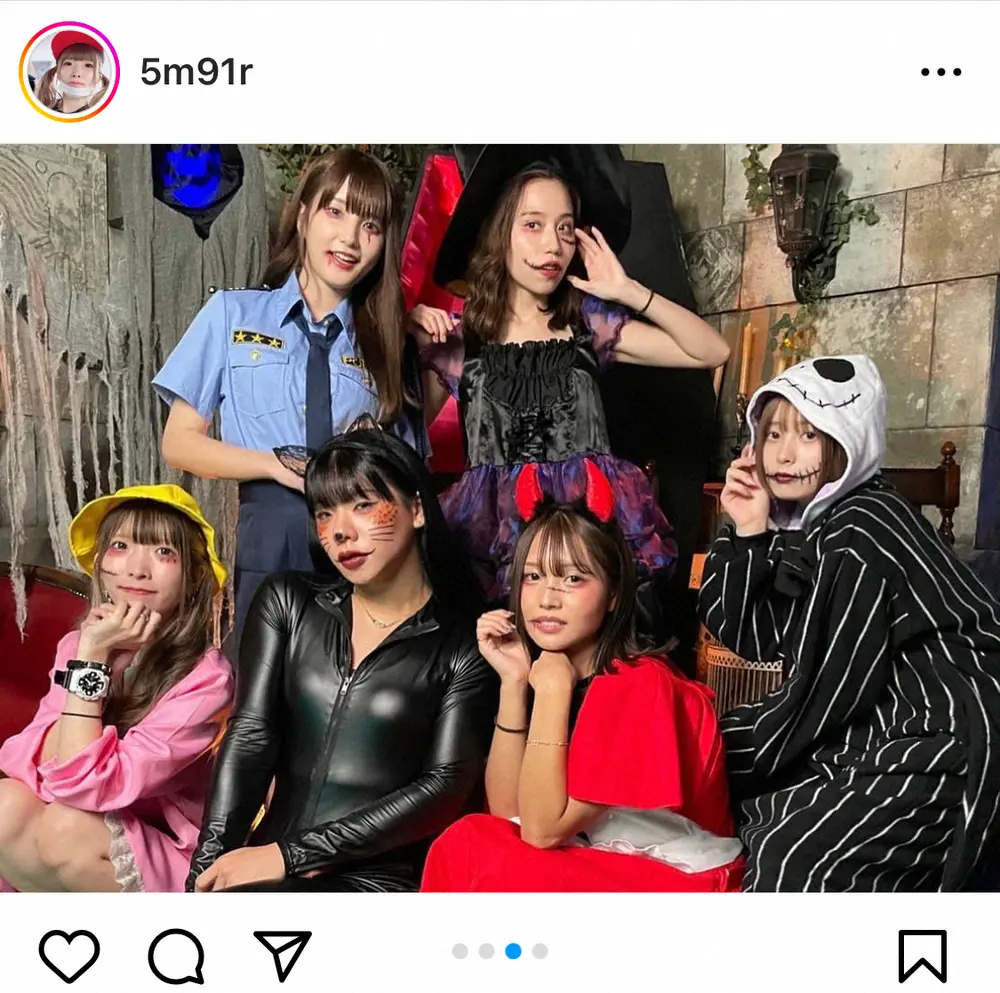Image resolution: width=1000 pixels, height=993 pixels.
Task: Save the post with the bookmark icon
Action: (921, 955)
